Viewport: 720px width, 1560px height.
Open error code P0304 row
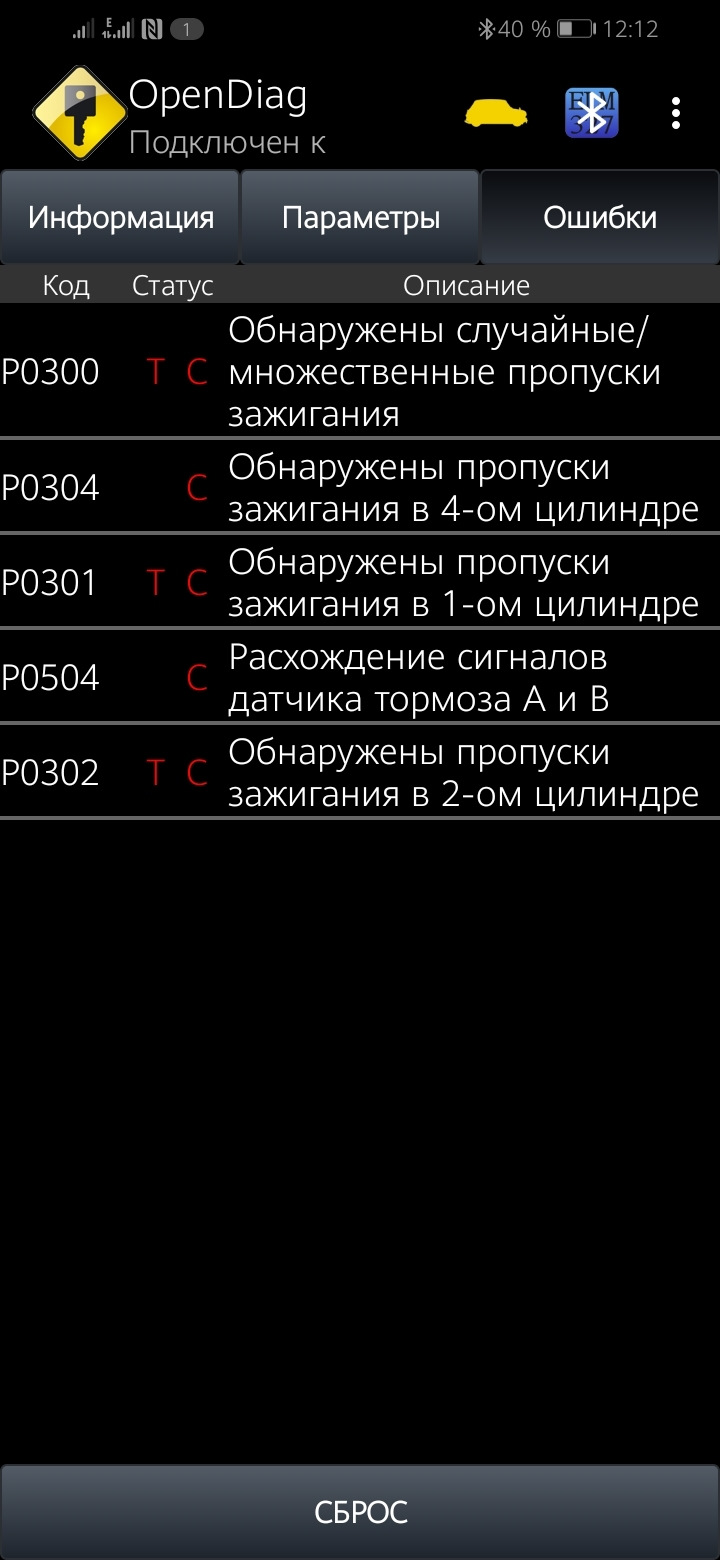tap(360, 487)
